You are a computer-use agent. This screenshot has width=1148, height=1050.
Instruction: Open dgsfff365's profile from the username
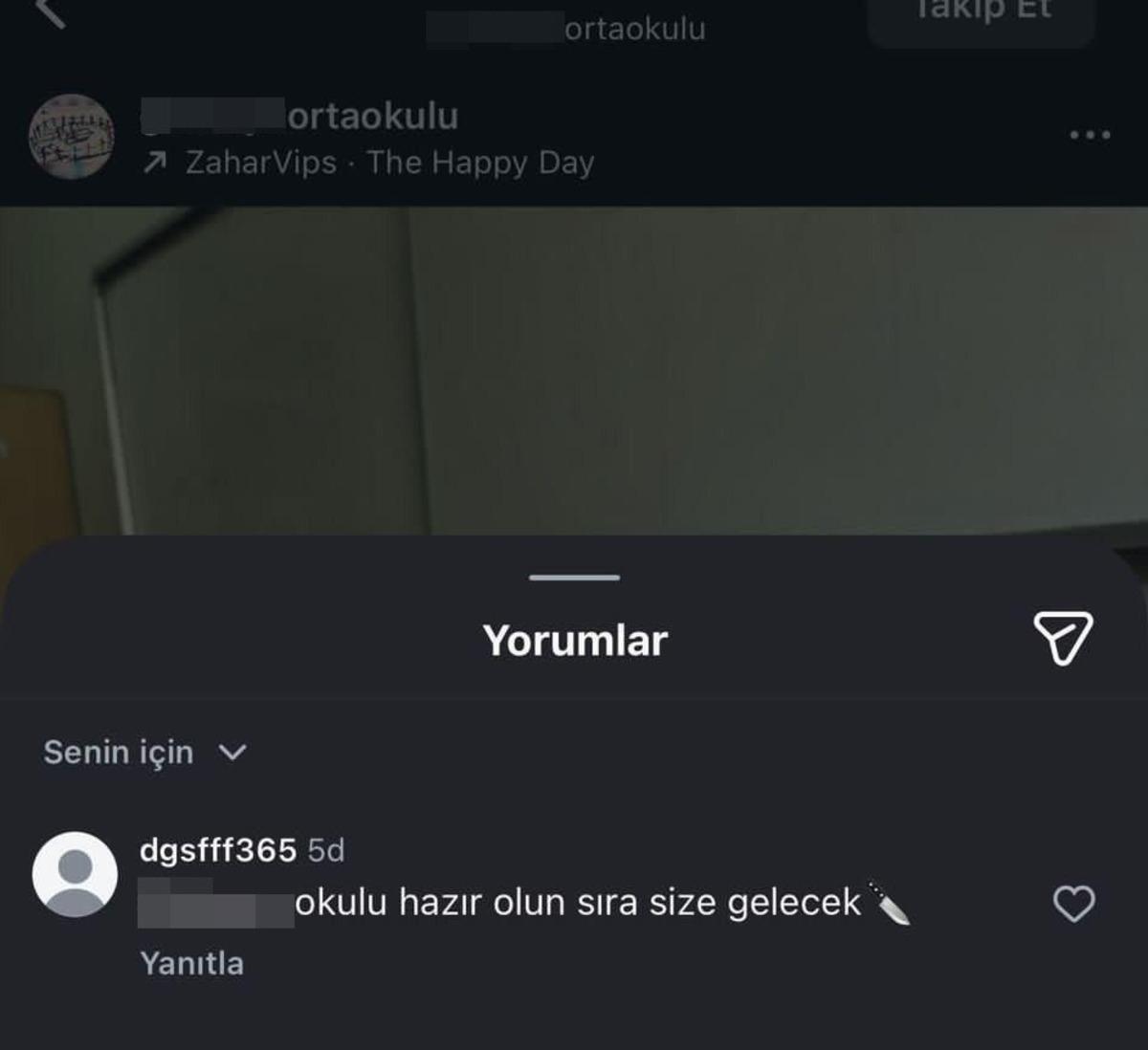(x=218, y=849)
